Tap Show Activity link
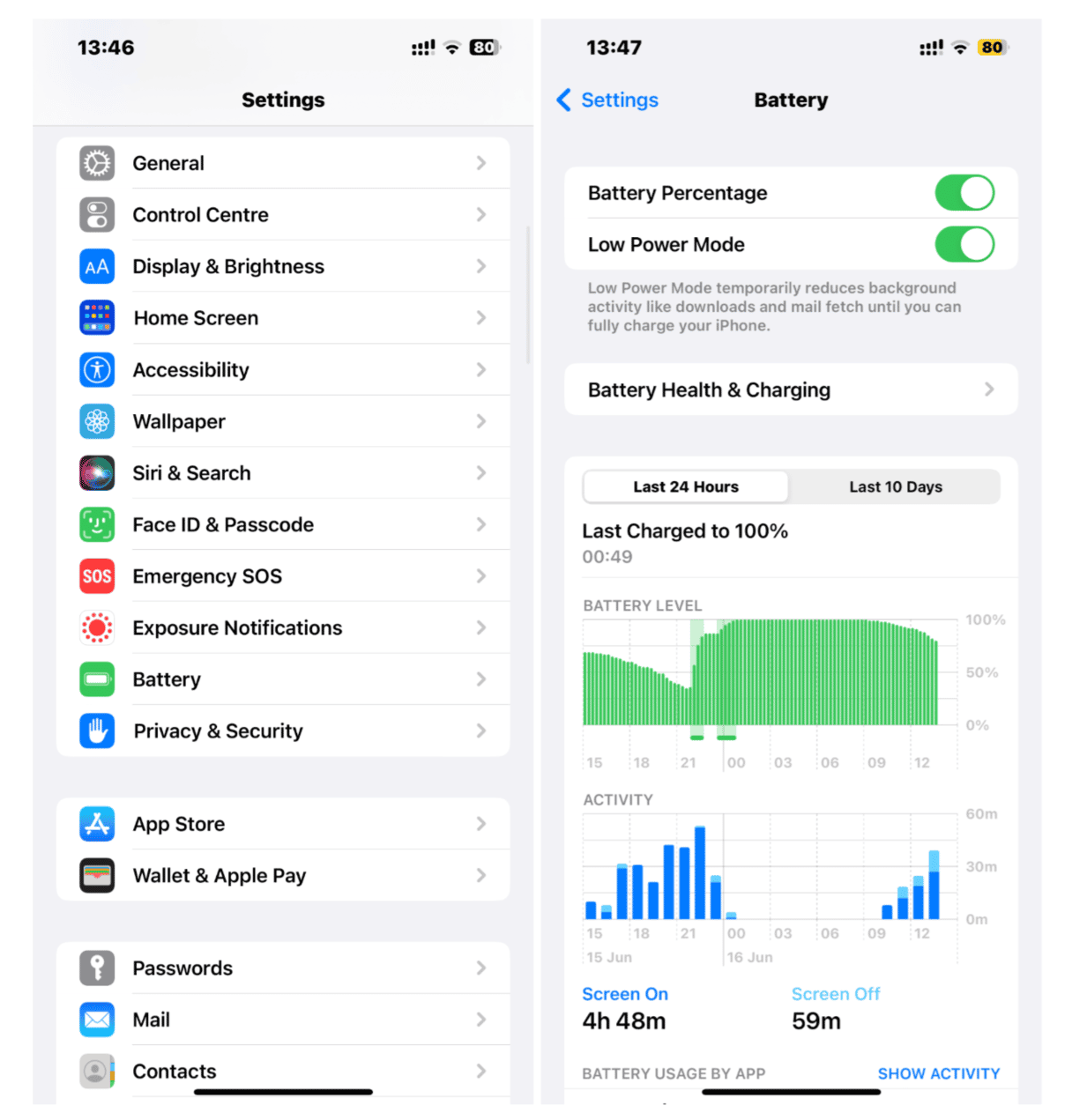Viewport: 1072px width, 1120px height. click(938, 1073)
